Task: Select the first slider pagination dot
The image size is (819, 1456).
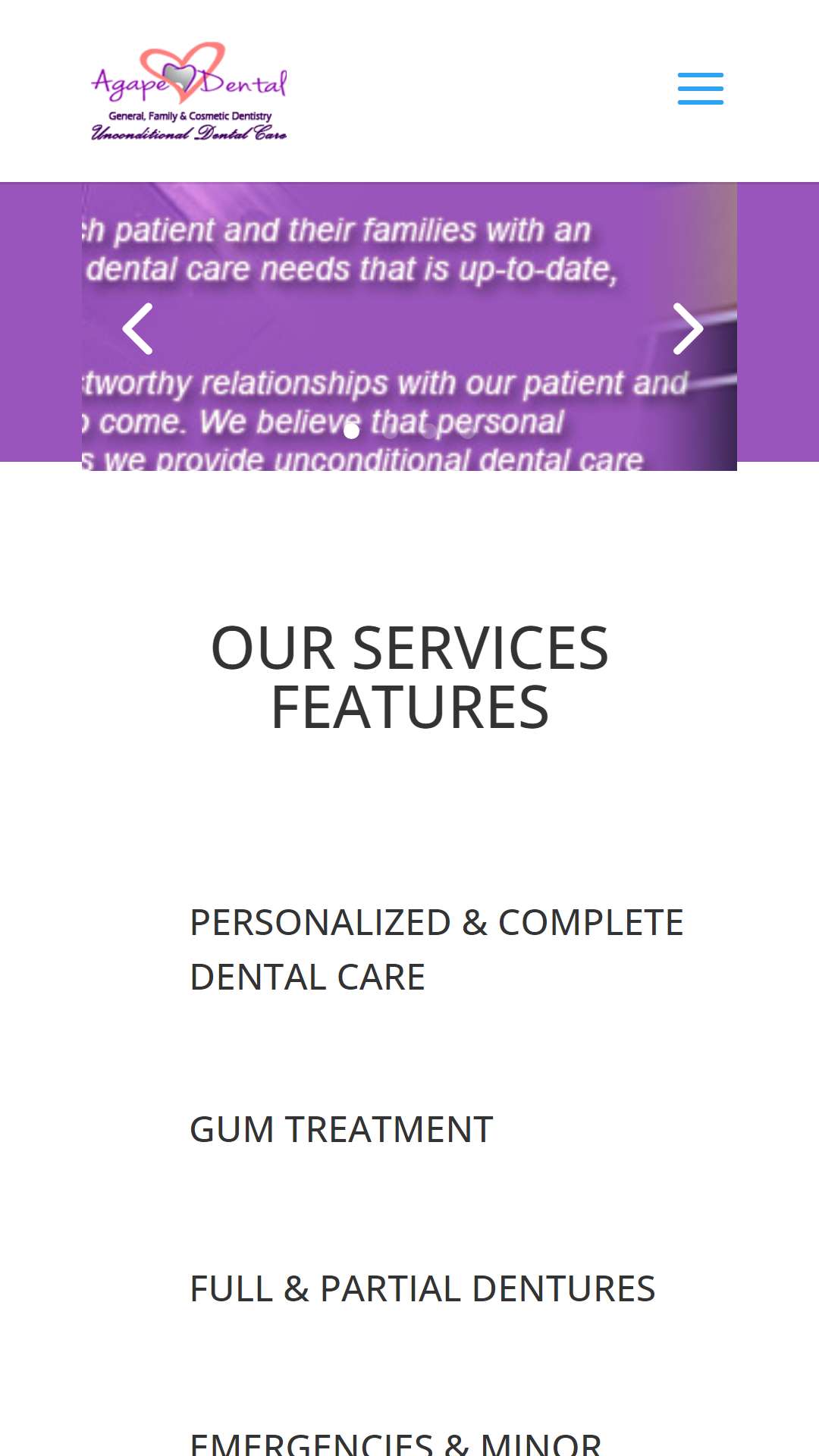Action: point(351,431)
